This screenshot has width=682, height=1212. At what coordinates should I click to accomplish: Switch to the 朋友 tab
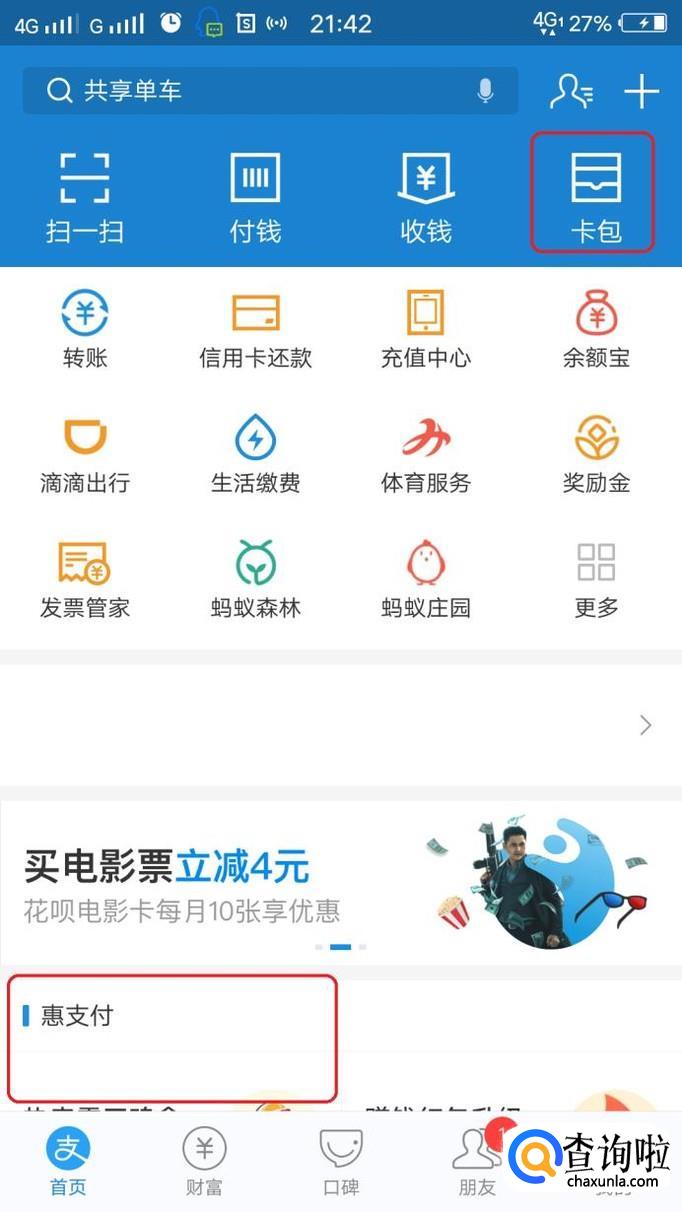(476, 1160)
